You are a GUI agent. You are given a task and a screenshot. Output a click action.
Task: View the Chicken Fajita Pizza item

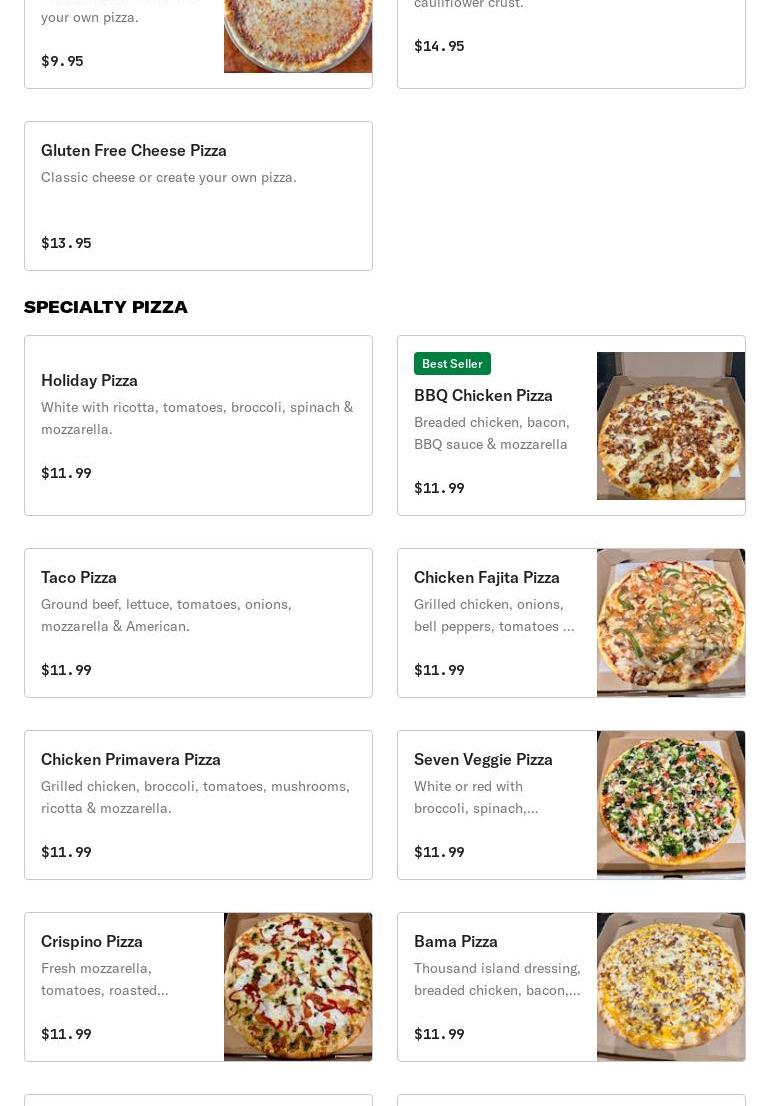tap(571, 622)
